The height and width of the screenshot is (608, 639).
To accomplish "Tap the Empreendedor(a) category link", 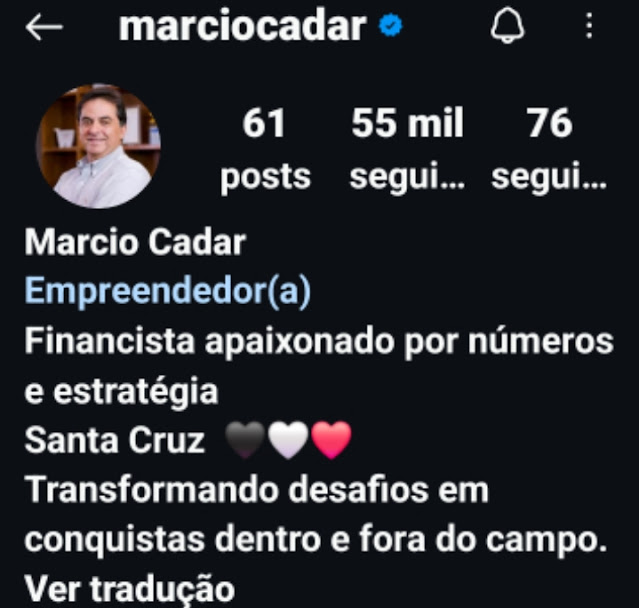I will pos(167,291).
